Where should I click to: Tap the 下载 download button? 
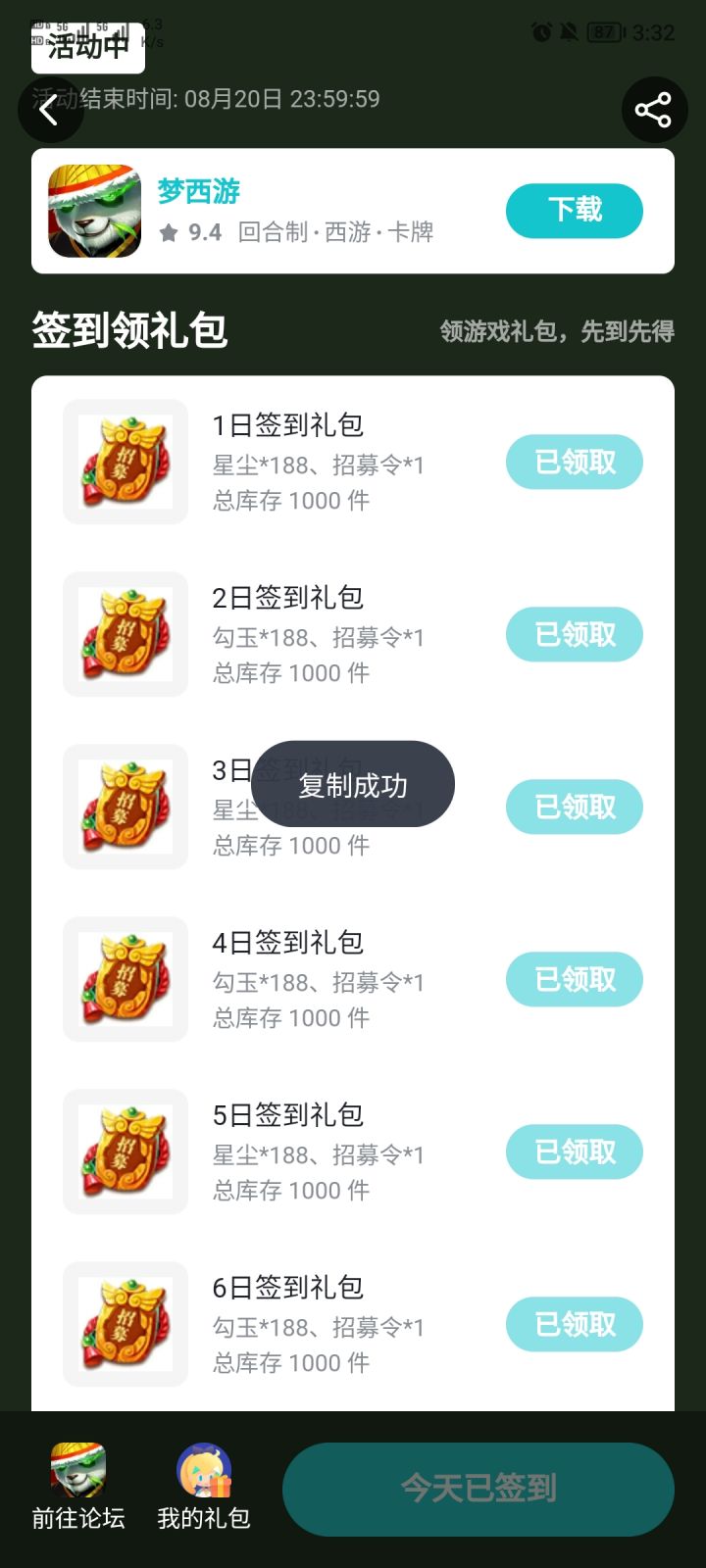tap(574, 211)
